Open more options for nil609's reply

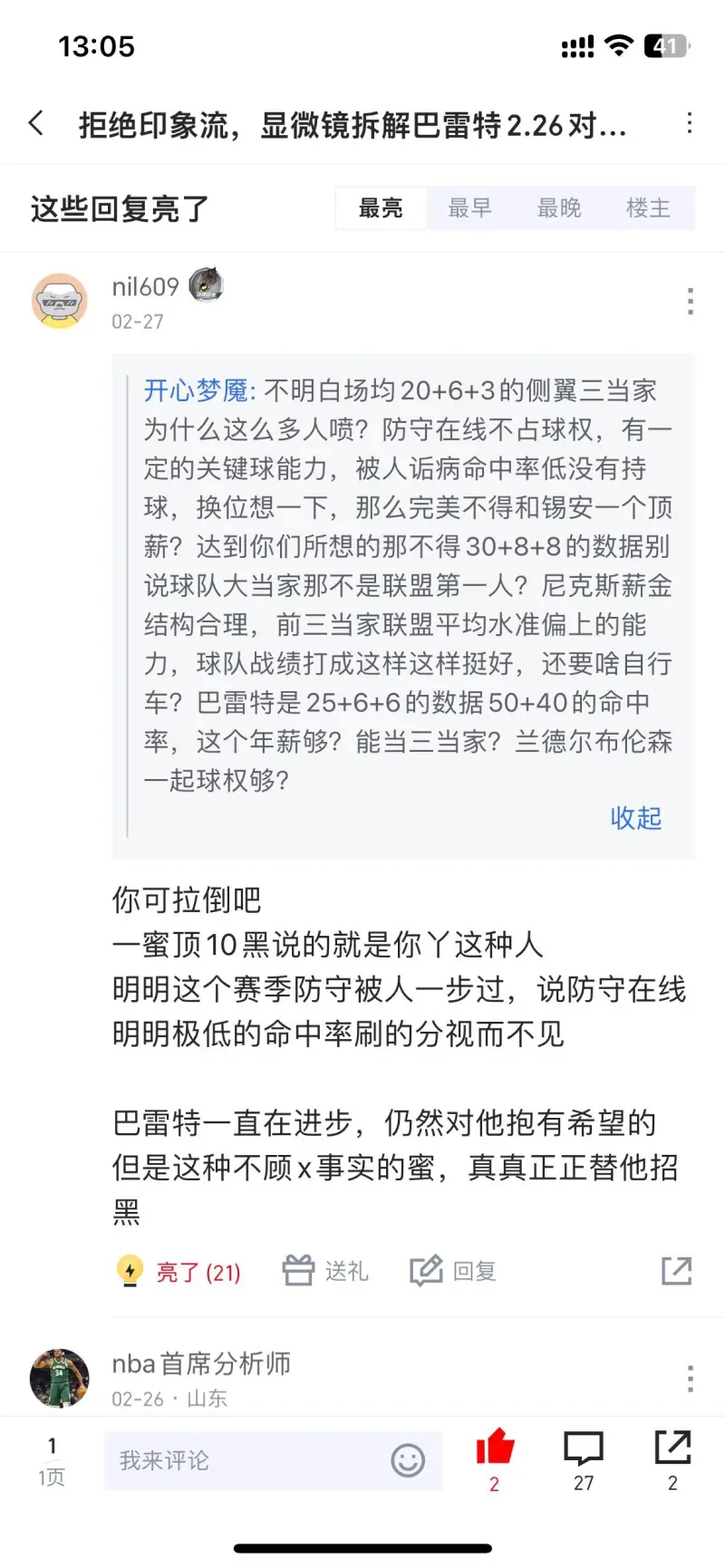[690, 301]
